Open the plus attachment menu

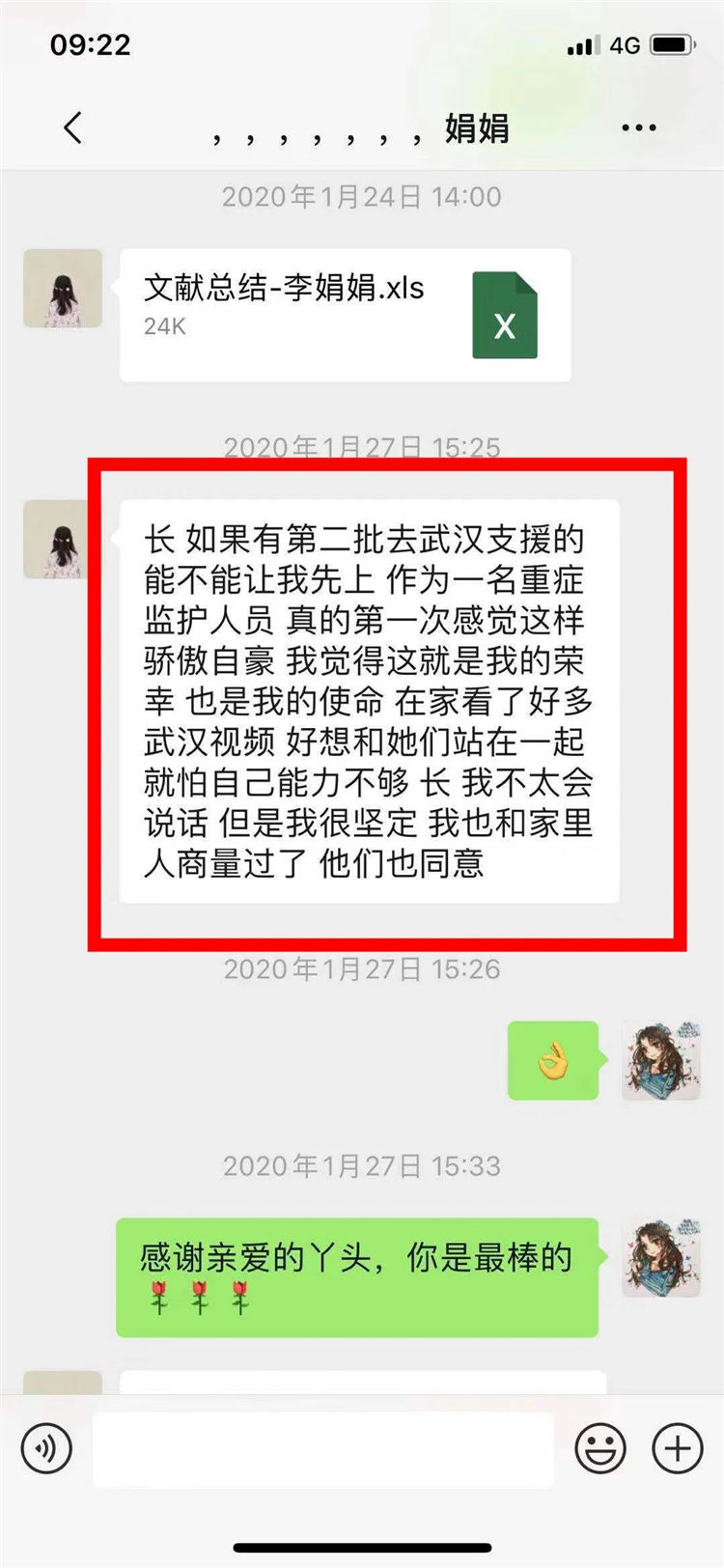[x=677, y=1448]
